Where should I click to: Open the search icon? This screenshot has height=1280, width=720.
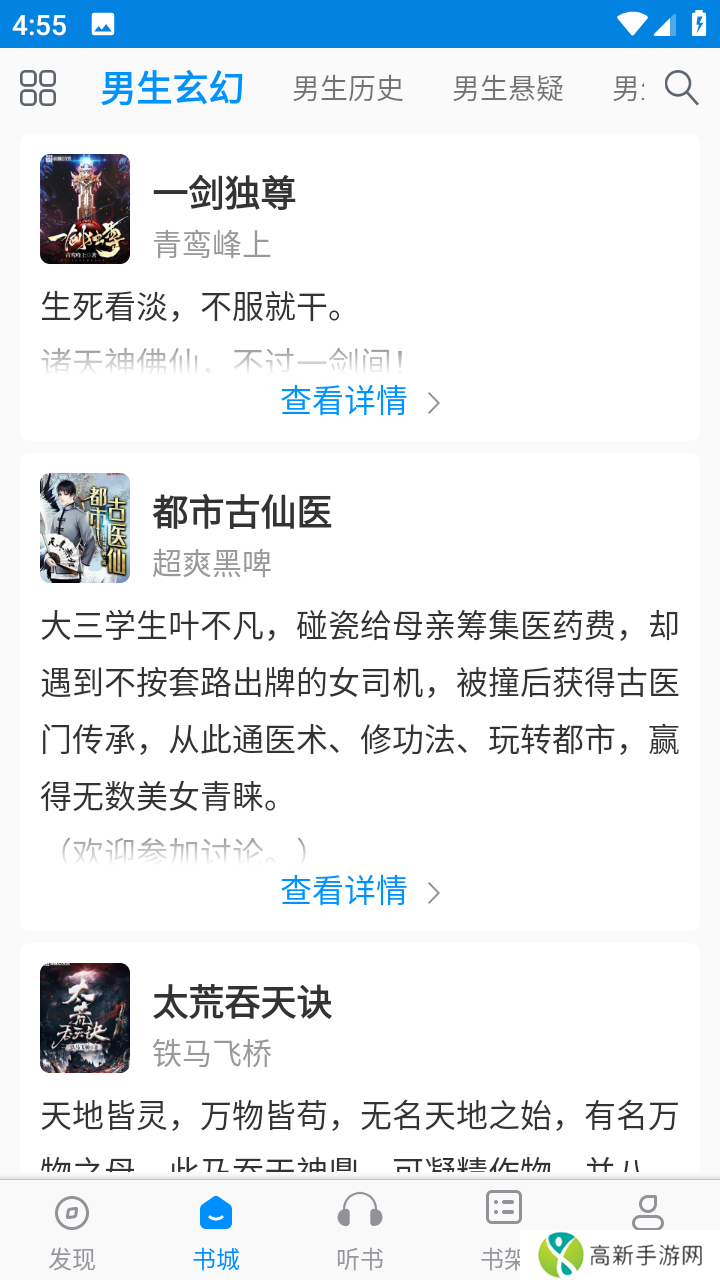681,88
